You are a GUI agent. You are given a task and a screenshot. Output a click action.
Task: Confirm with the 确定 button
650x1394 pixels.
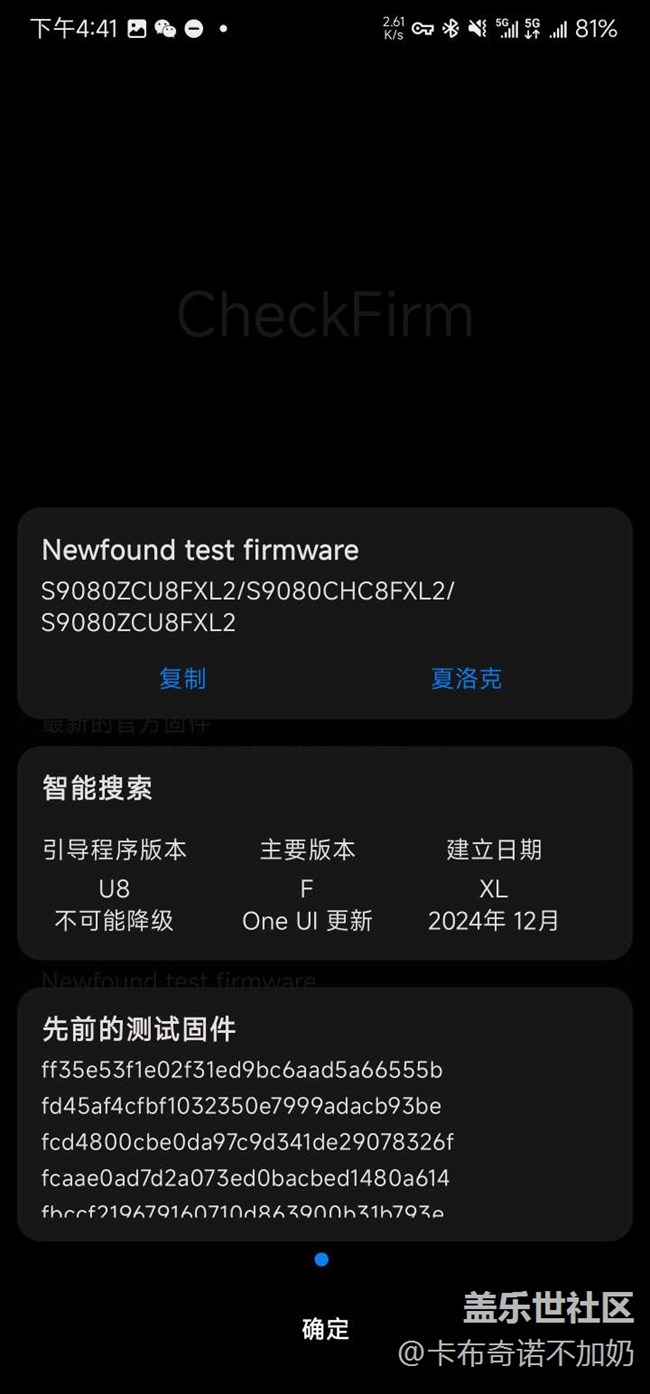[x=325, y=1328]
